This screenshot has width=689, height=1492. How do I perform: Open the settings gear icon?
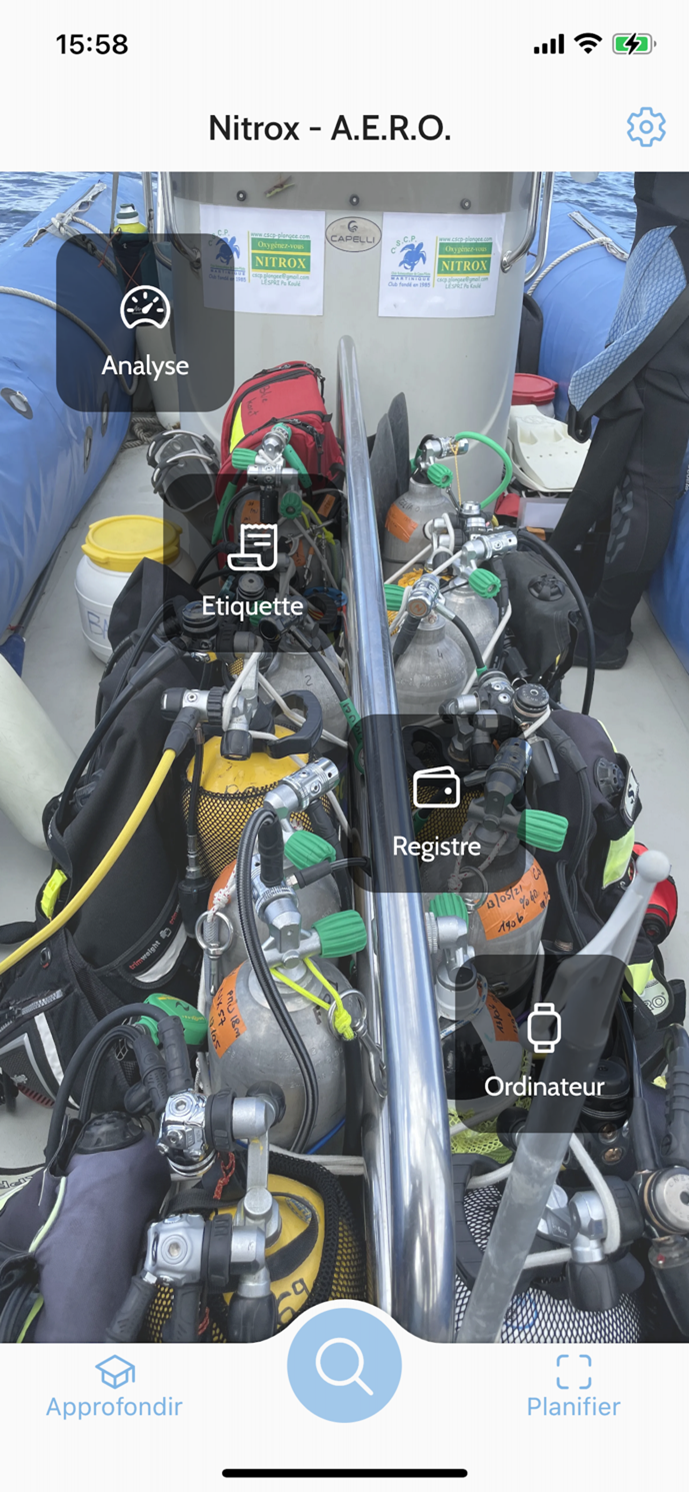coord(646,128)
